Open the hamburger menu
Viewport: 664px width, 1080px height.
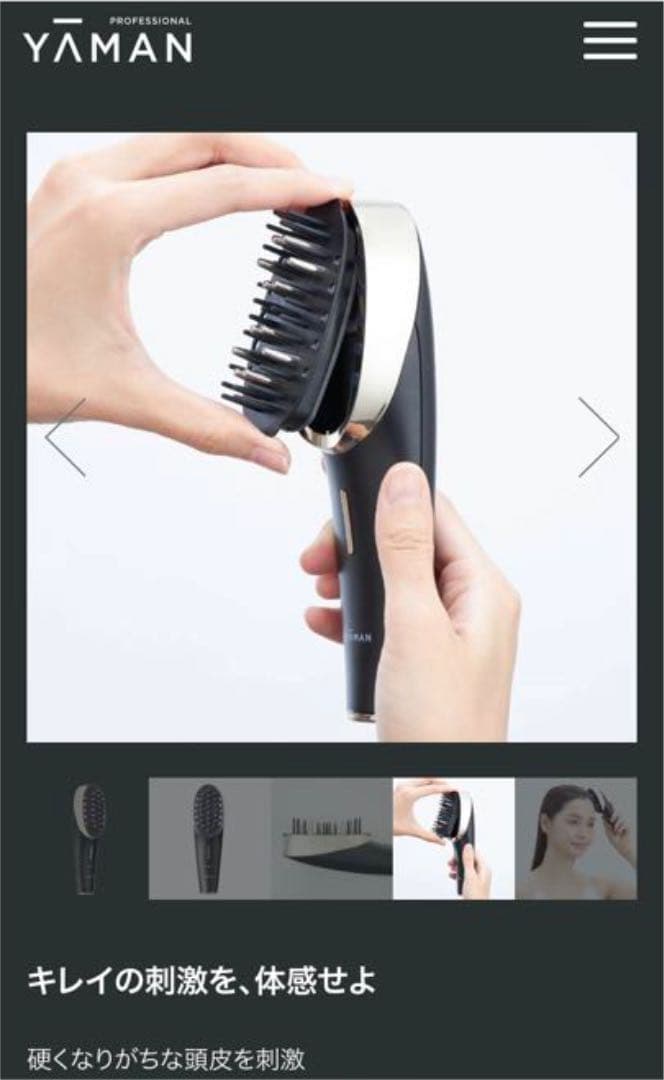609,41
